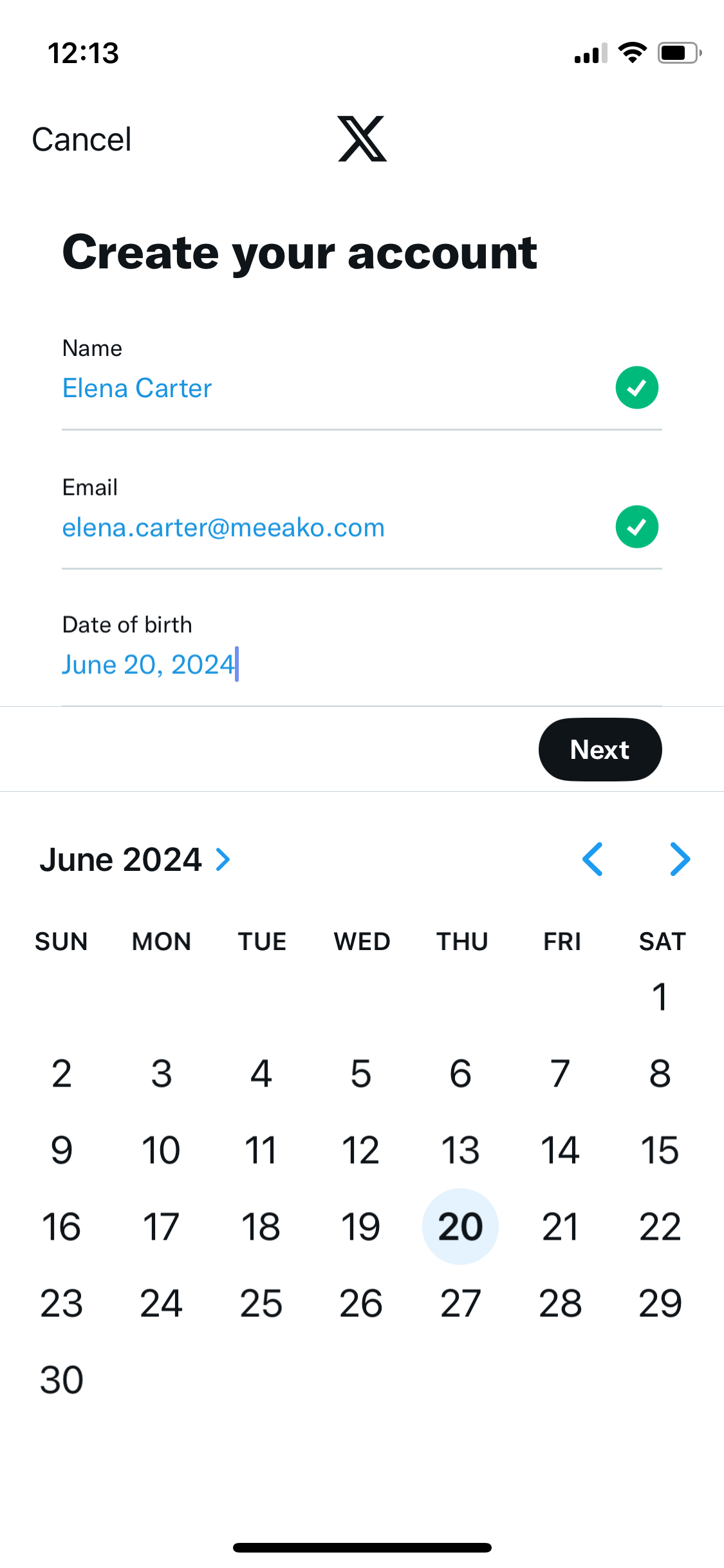Choose June 21
This screenshot has height=1568, width=724.
561,1226
